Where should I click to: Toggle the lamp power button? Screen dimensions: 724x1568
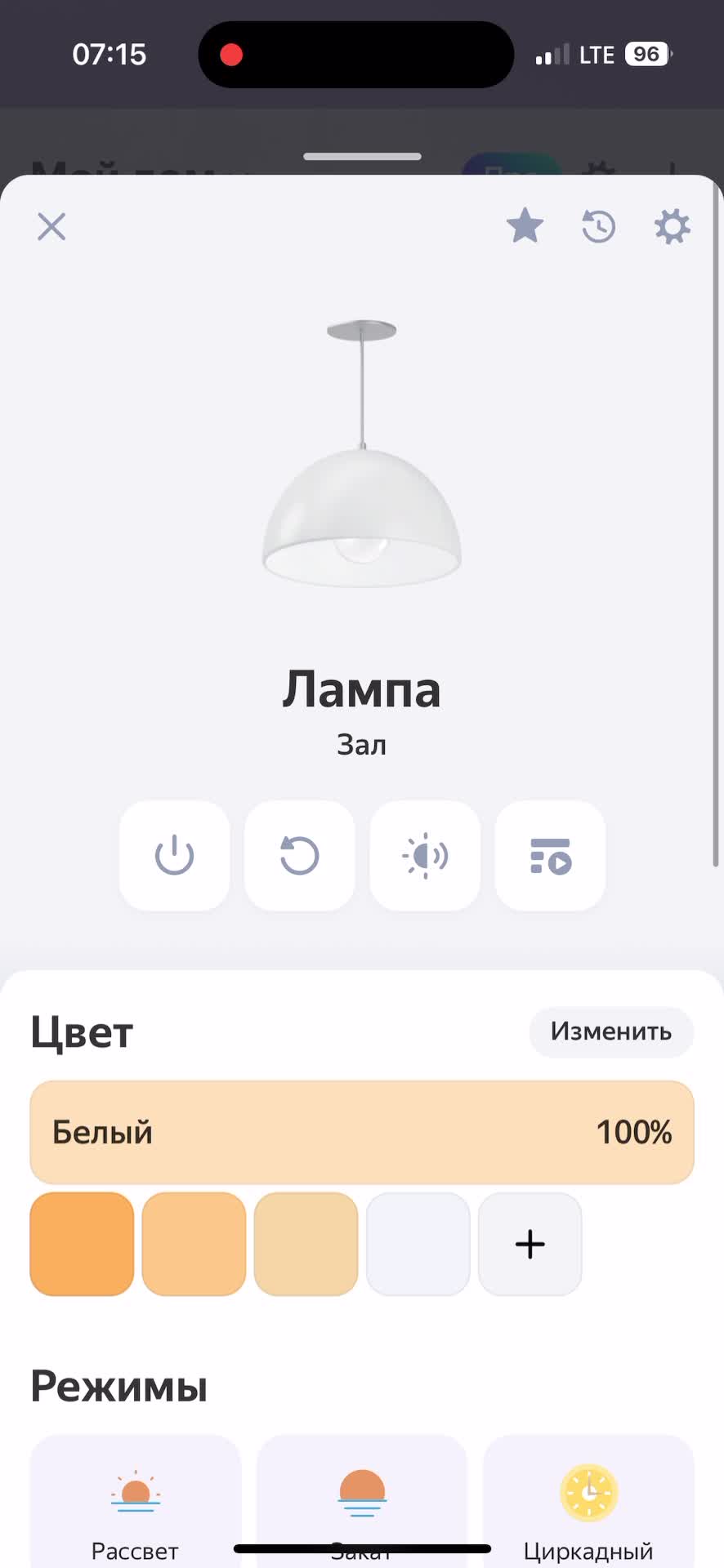(174, 856)
